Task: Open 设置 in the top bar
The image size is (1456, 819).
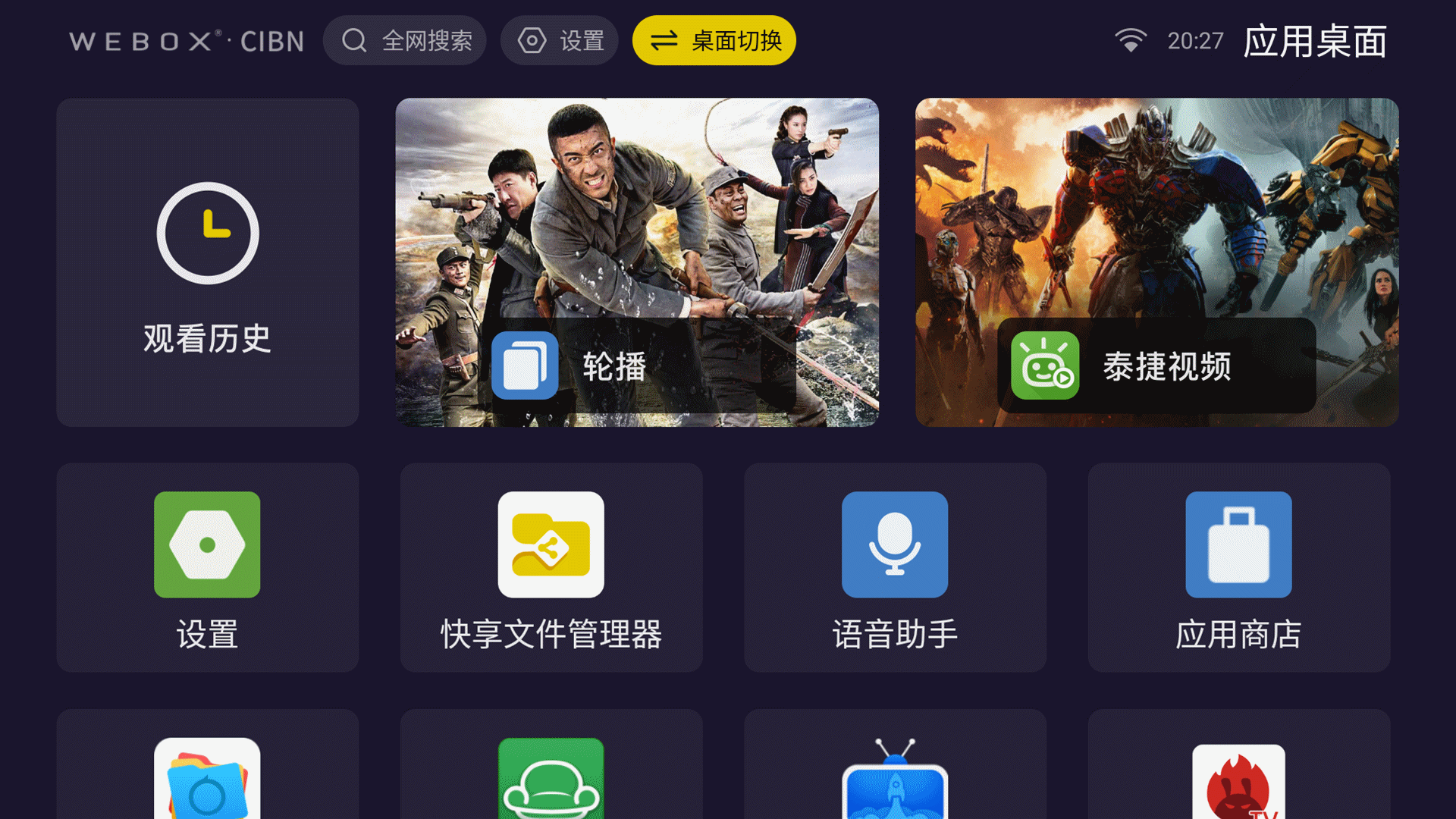Action: [560, 41]
